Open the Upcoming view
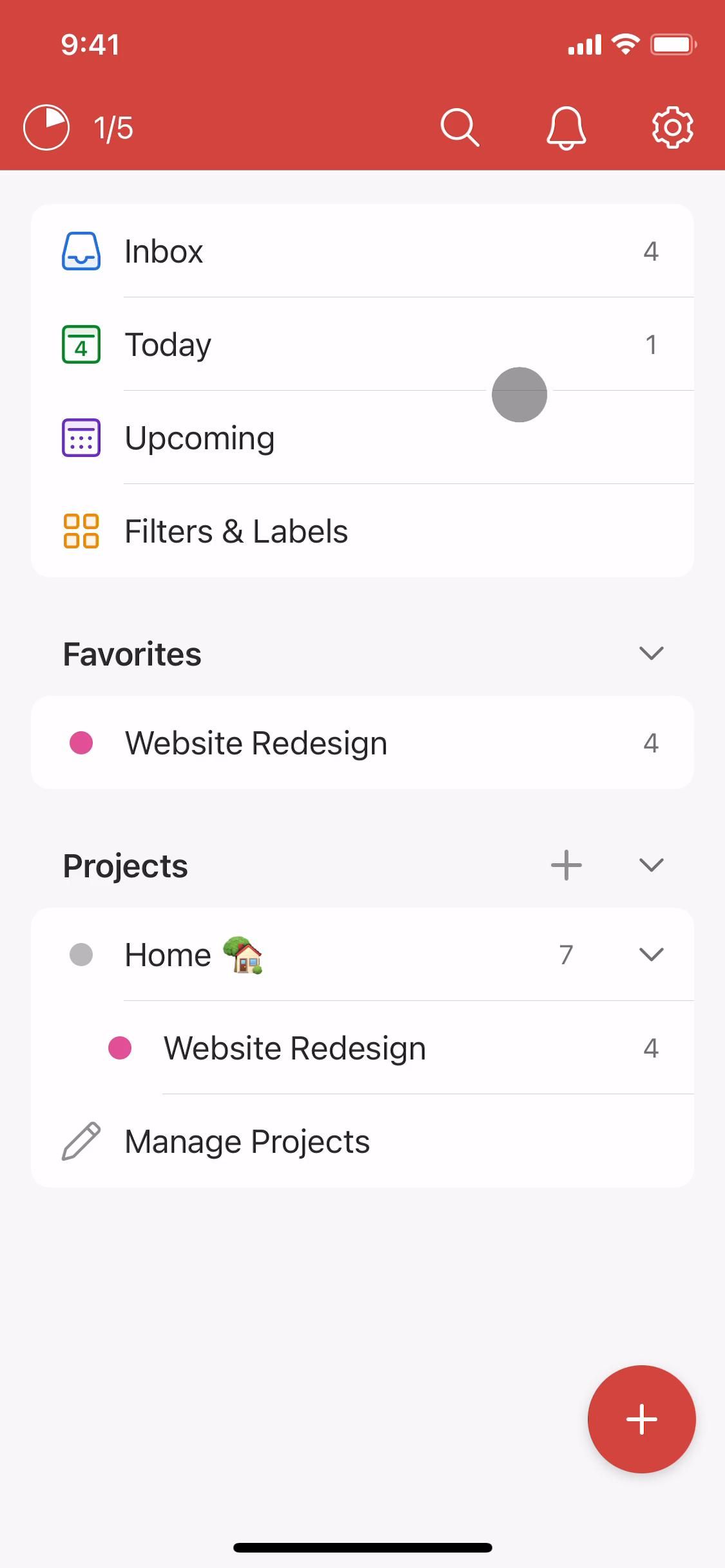Viewport: 725px width, 1568px height. point(361,438)
